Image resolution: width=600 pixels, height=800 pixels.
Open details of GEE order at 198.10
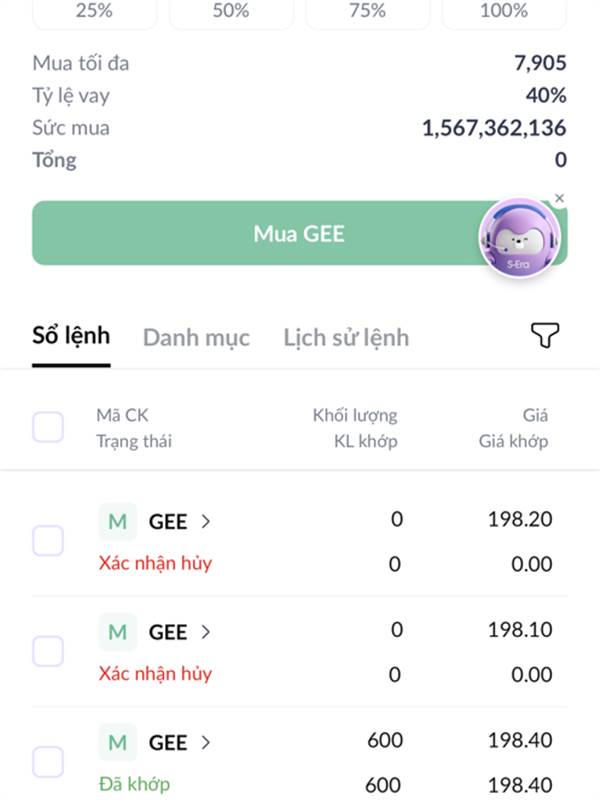(180, 632)
